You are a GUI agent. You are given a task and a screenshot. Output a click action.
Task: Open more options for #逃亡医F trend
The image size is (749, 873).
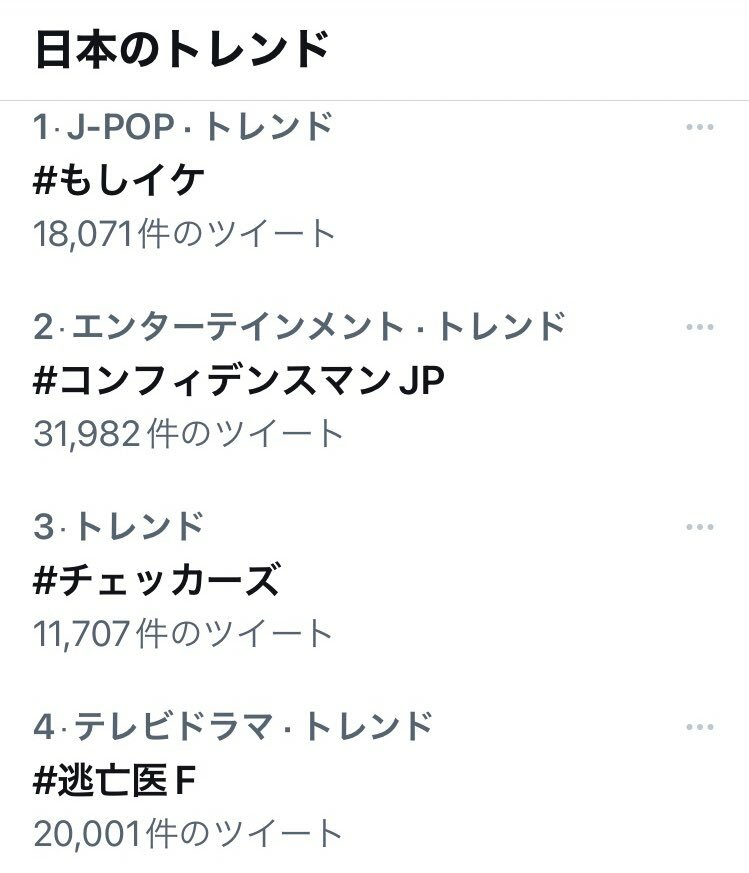(x=700, y=727)
